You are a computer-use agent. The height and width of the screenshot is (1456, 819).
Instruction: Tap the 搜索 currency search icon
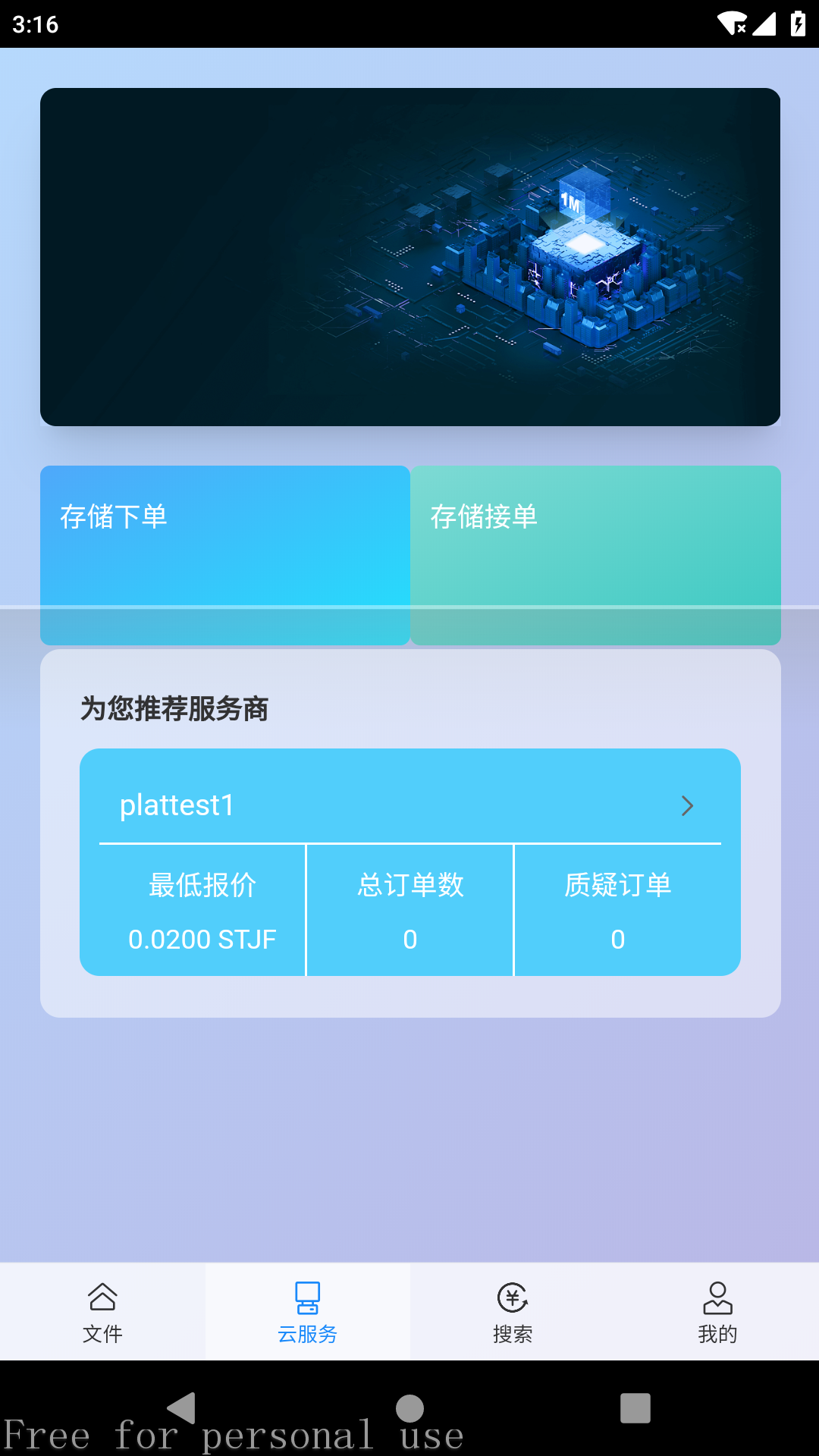[x=512, y=1296]
